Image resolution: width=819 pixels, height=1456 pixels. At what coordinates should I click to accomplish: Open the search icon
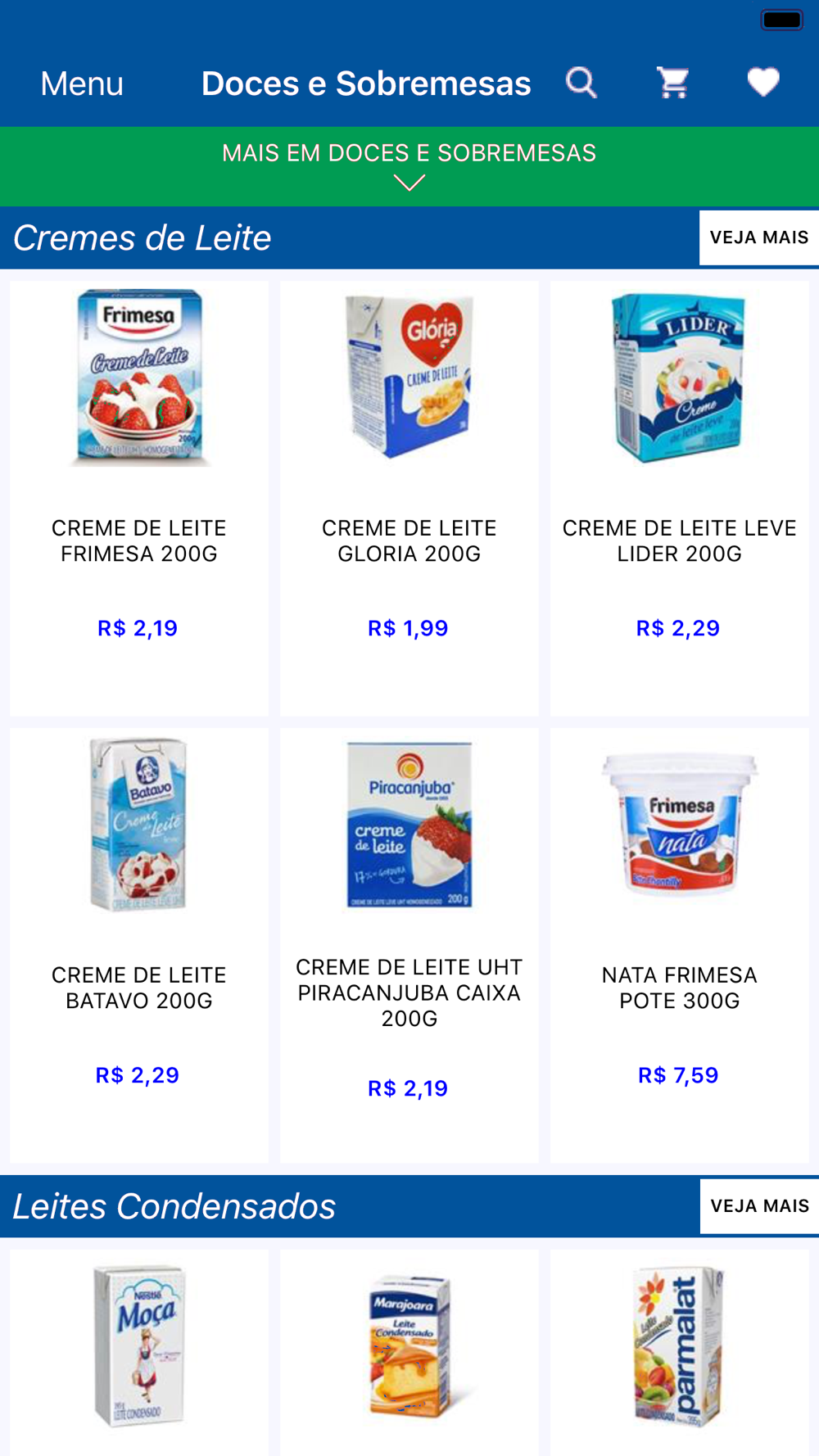[x=581, y=83]
